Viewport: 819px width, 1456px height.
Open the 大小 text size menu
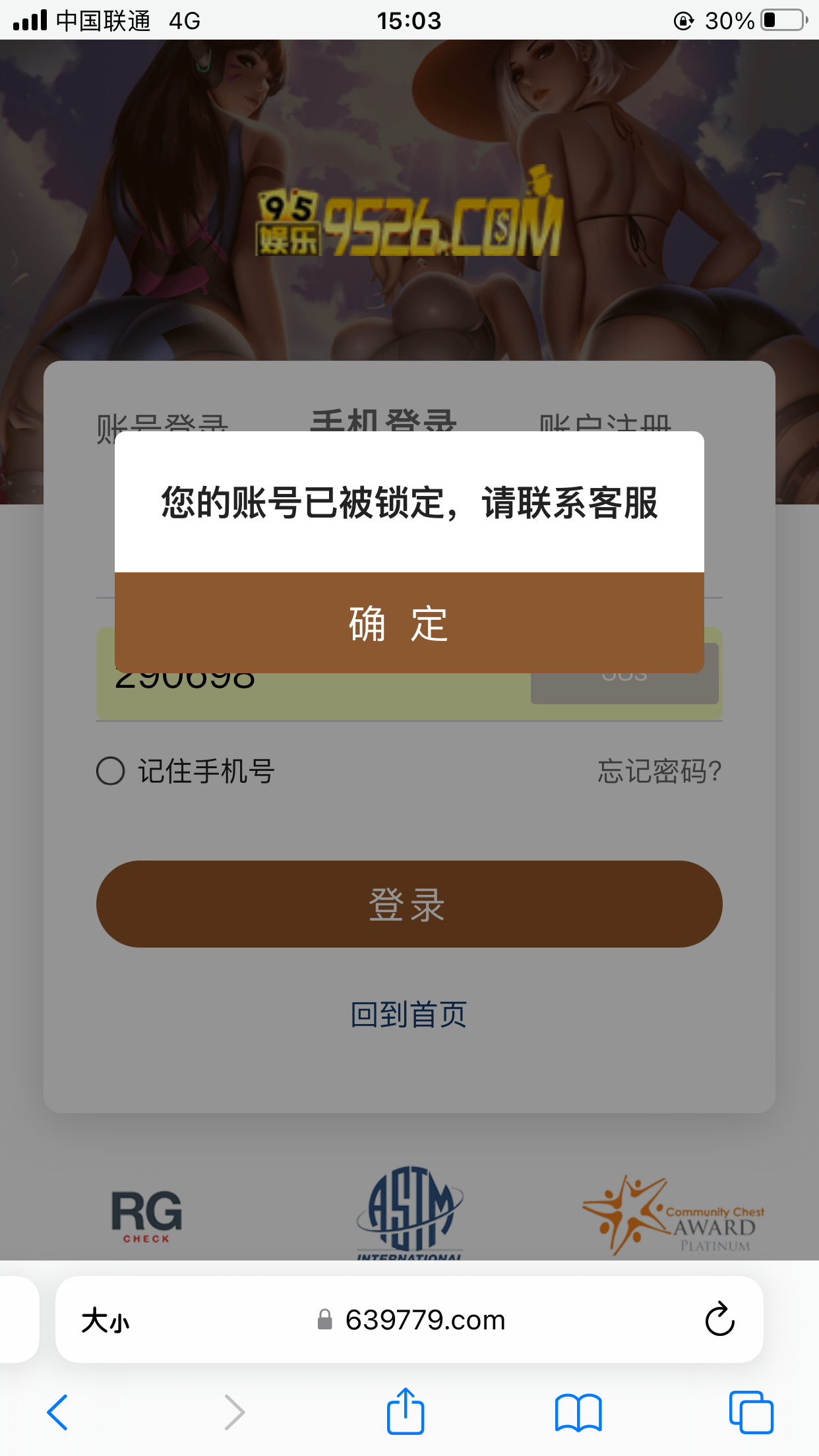click(x=106, y=1321)
